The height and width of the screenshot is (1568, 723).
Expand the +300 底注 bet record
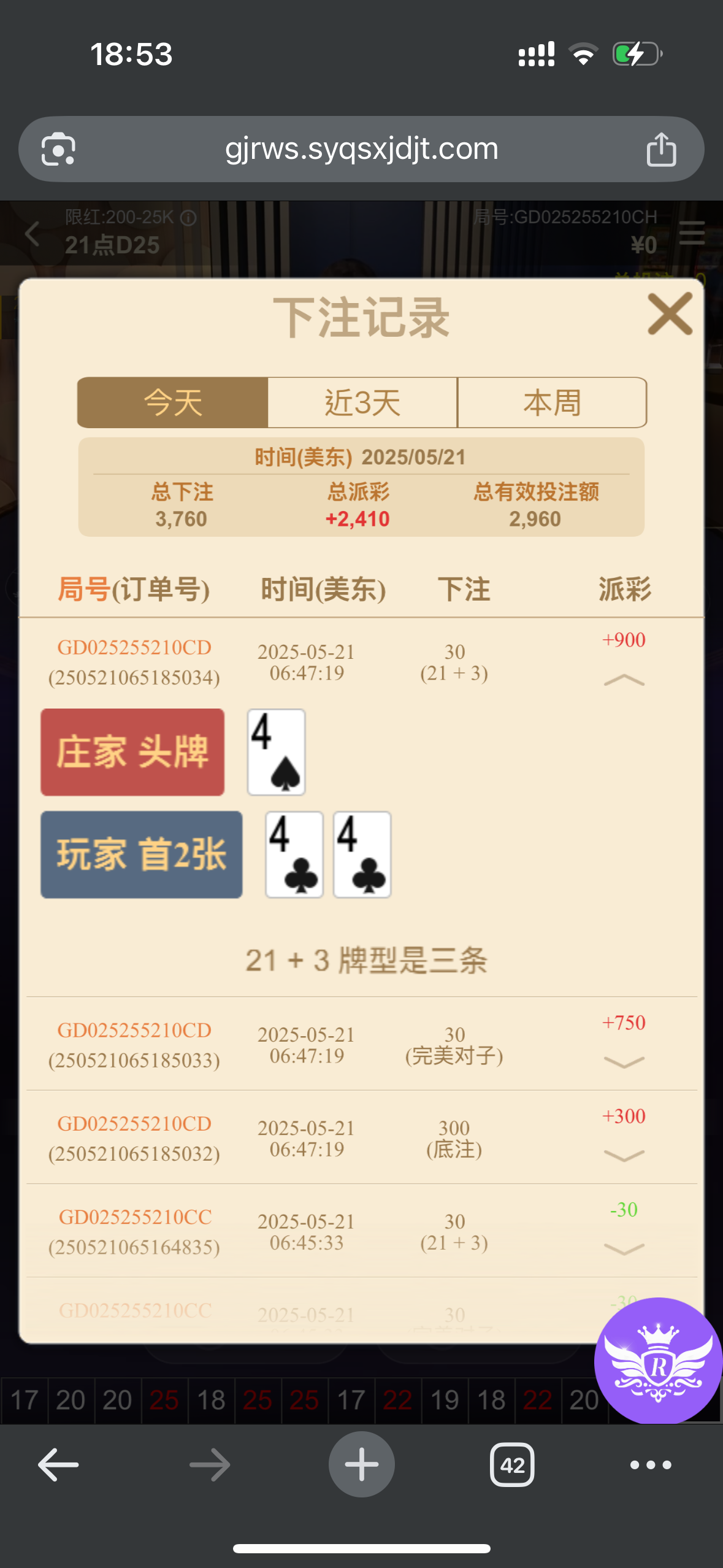624,1155
